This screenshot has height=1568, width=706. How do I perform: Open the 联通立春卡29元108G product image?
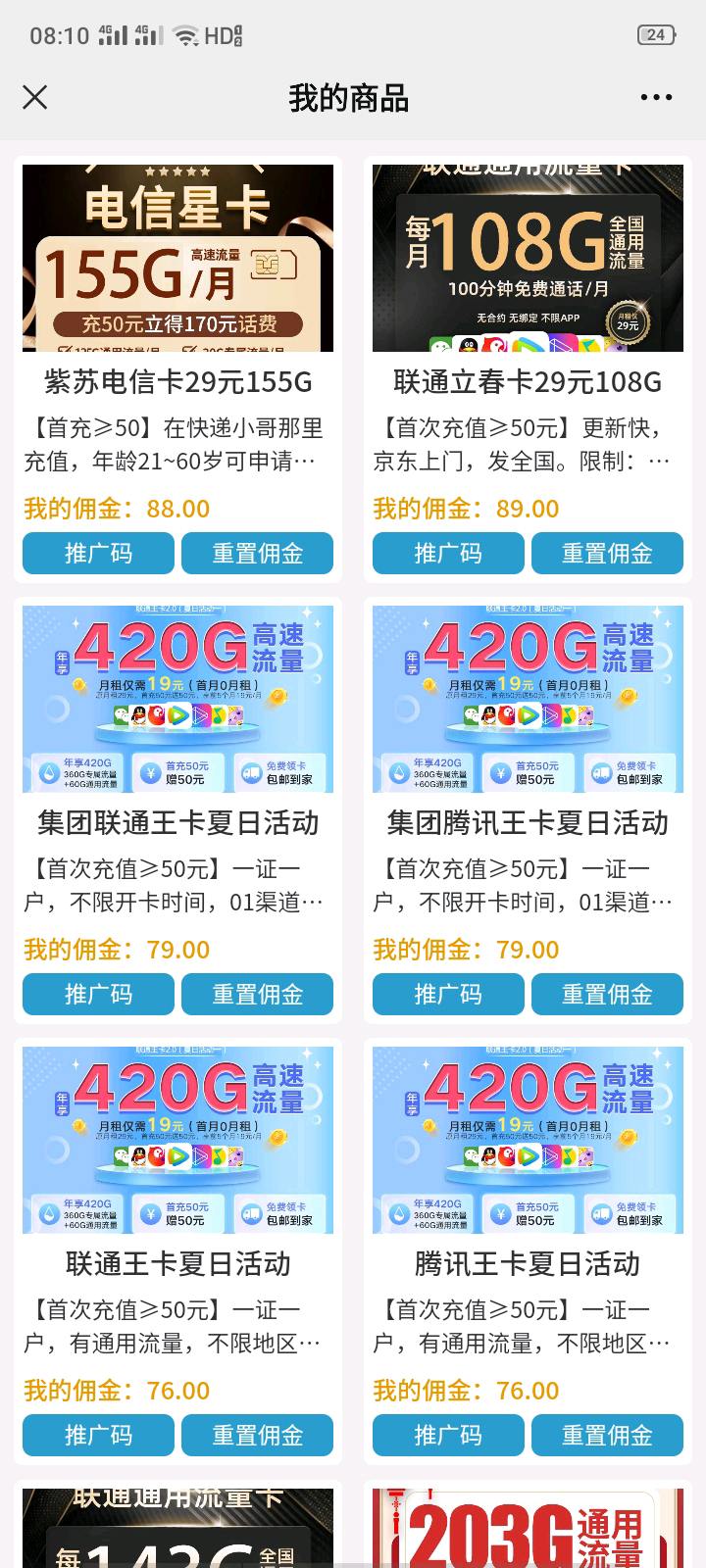(x=528, y=258)
